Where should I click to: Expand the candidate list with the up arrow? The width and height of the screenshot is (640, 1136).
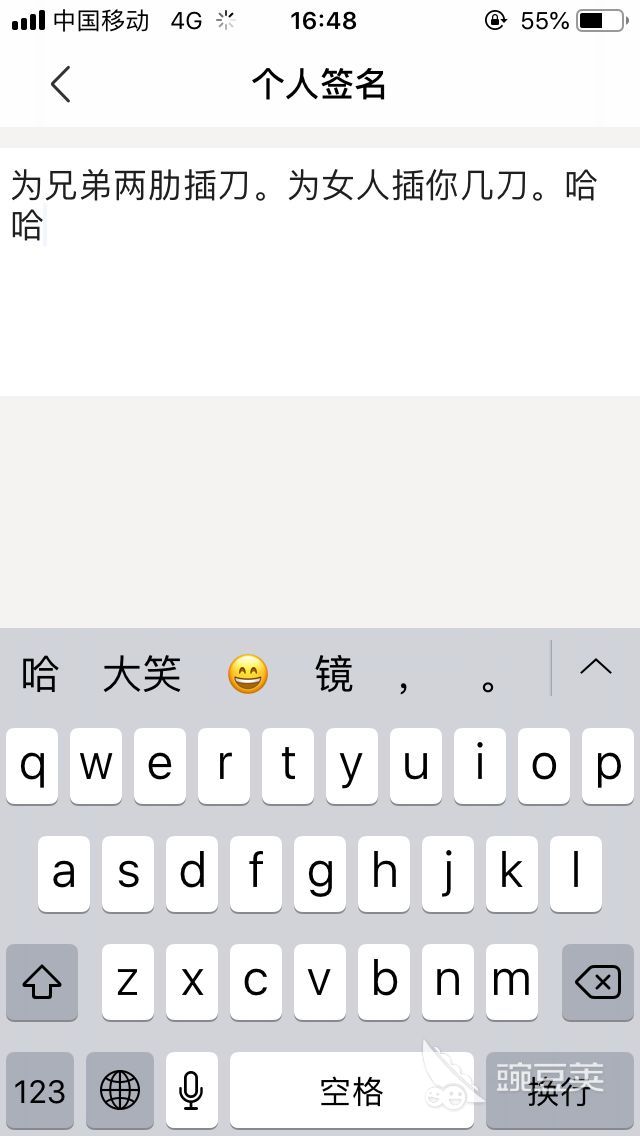pos(596,667)
